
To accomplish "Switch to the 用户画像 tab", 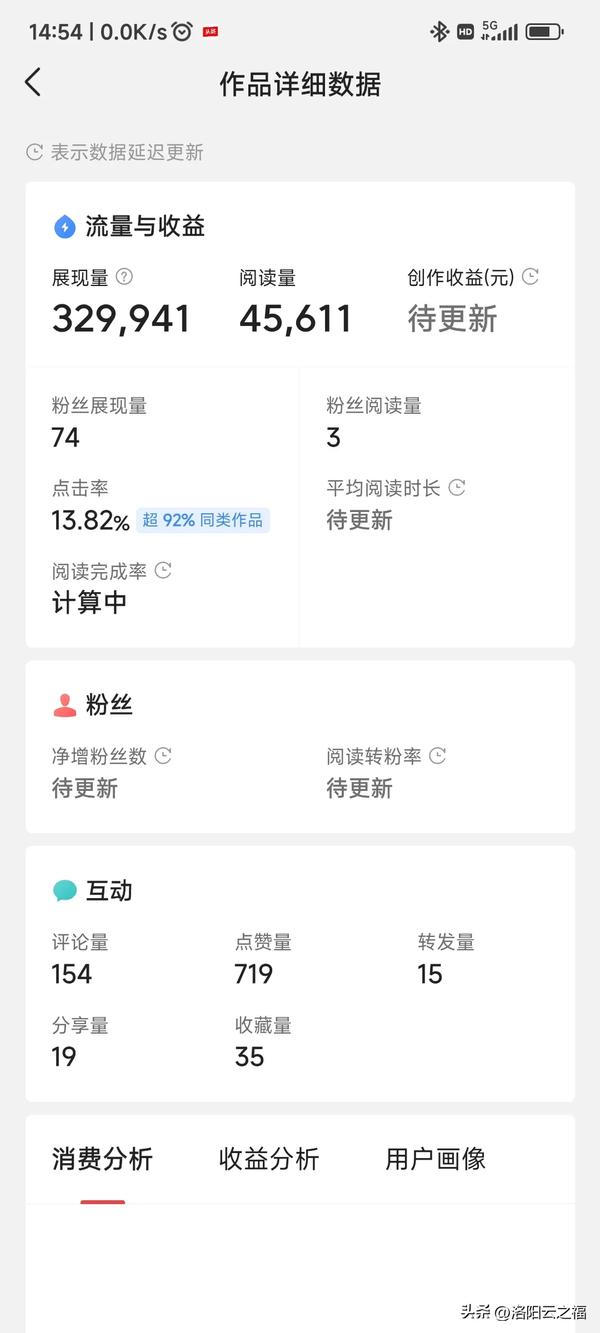I will [x=436, y=1159].
